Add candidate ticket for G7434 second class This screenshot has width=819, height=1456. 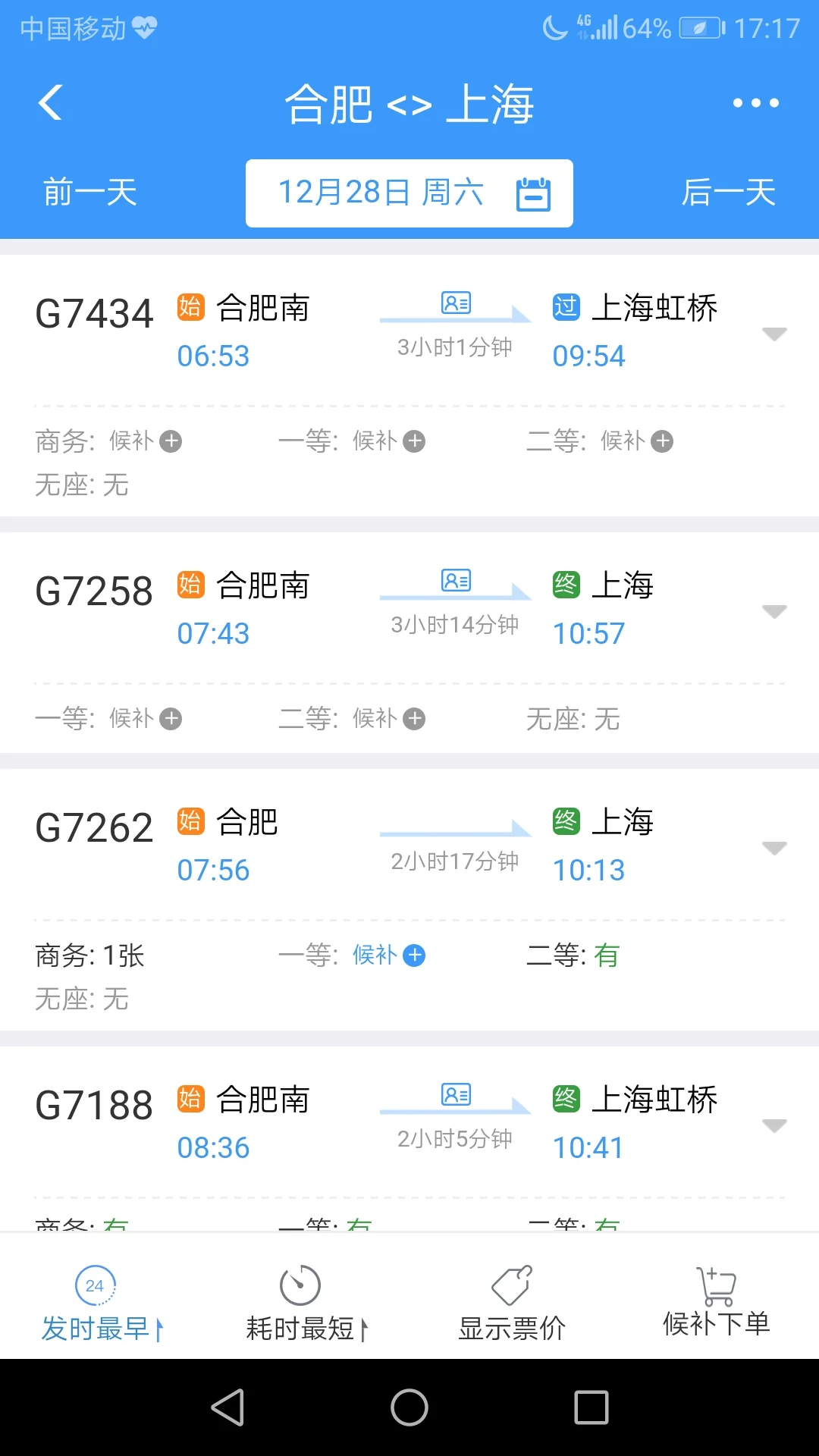pos(664,440)
